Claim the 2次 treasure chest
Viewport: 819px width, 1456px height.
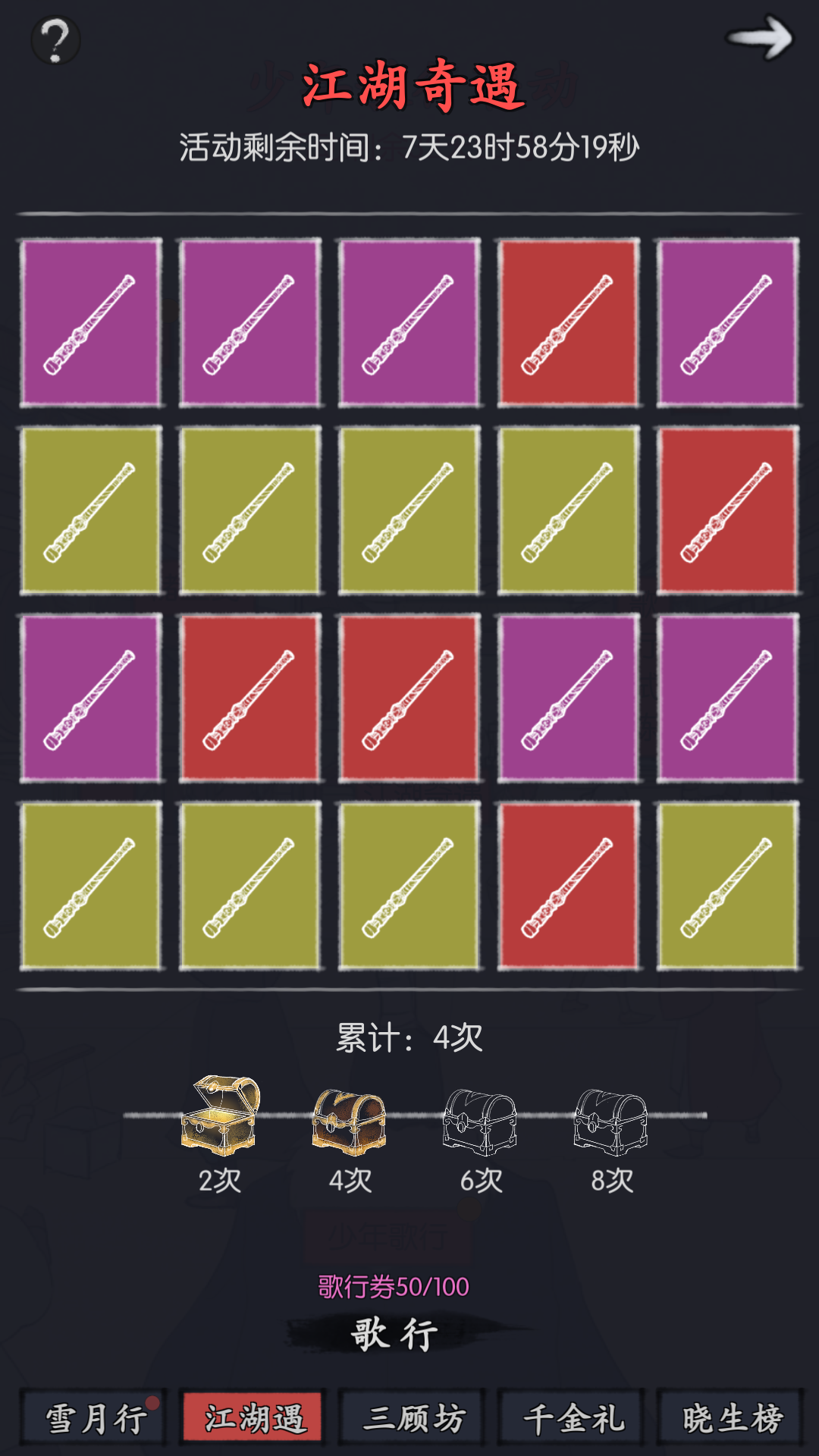coord(220,1116)
